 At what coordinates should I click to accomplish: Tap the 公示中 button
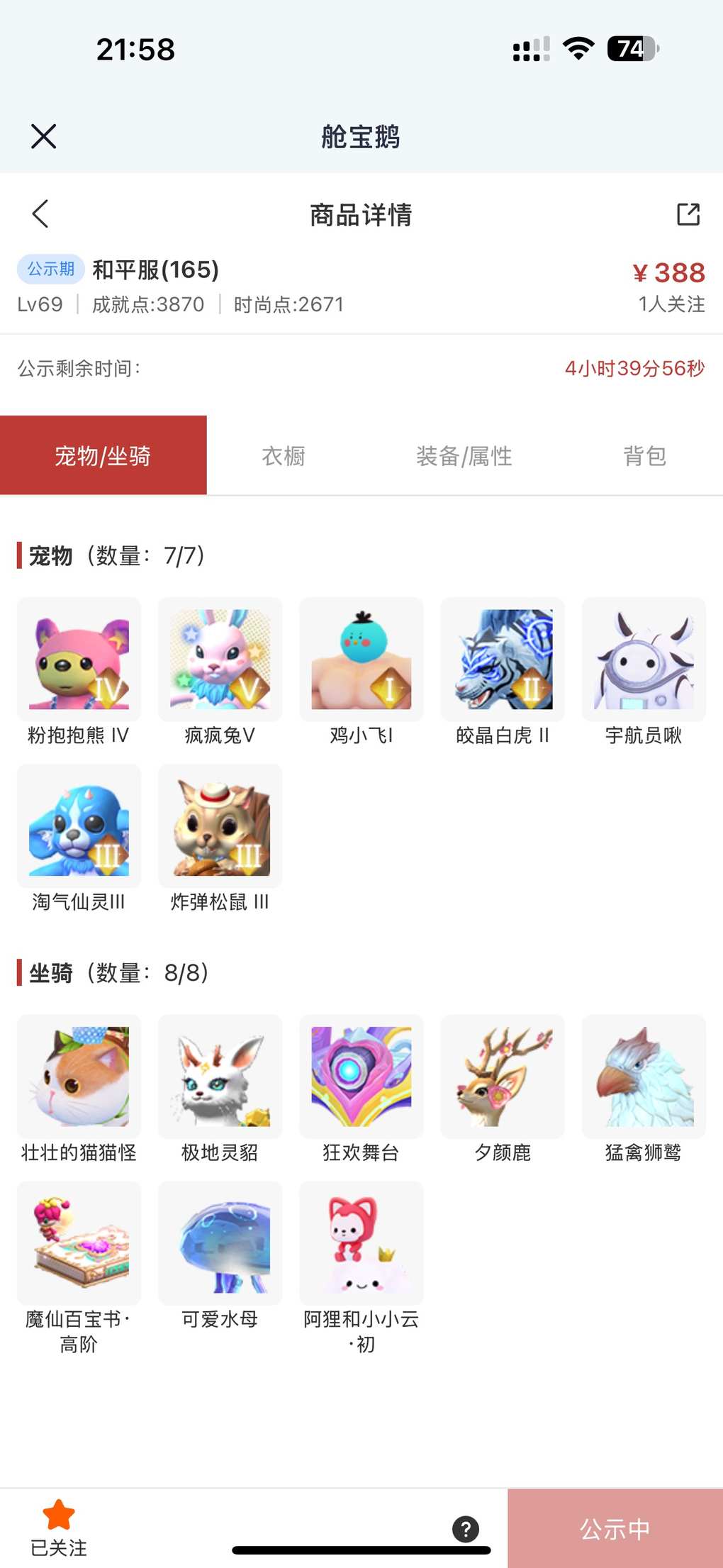coord(615,1529)
